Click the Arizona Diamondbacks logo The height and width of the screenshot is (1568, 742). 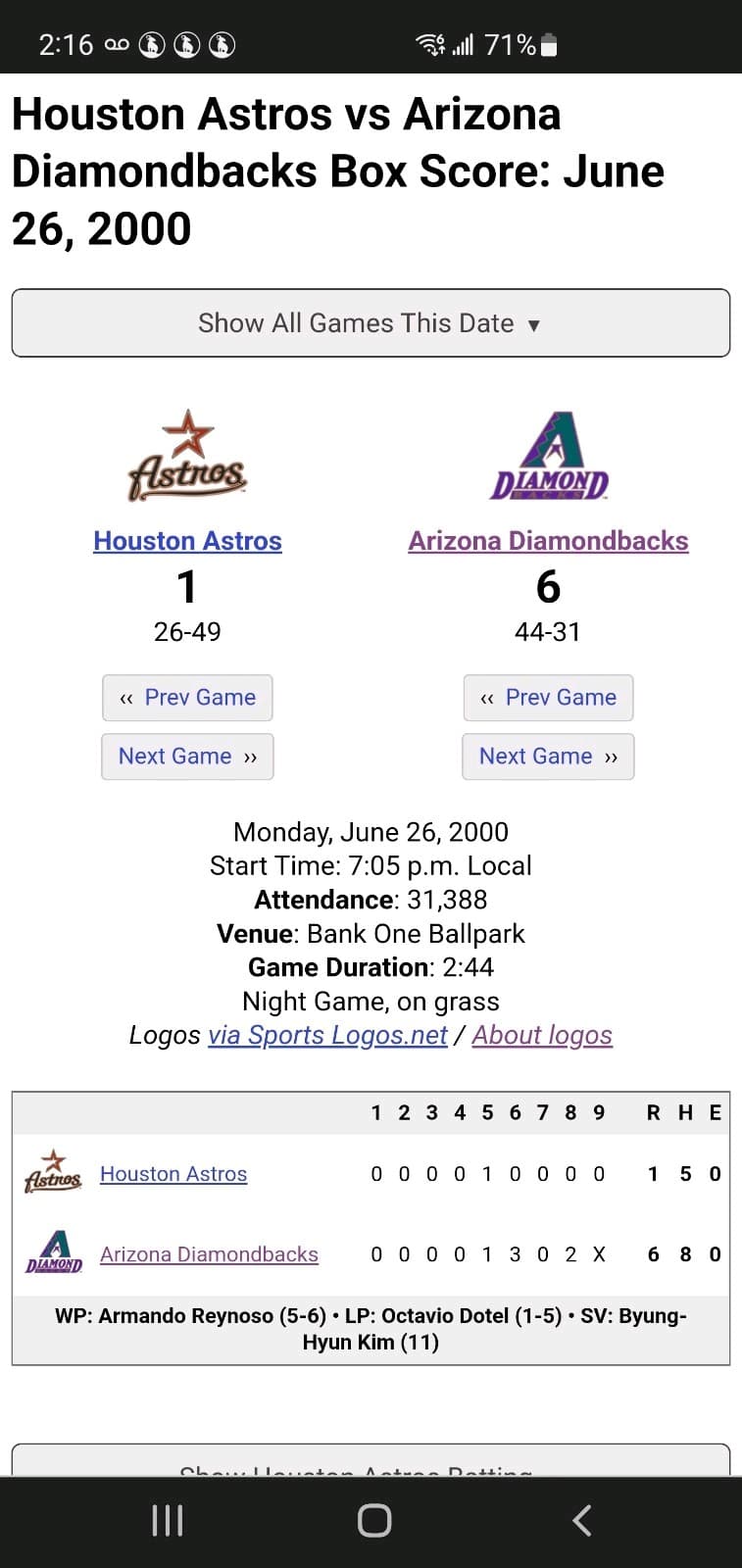pos(549,453)
